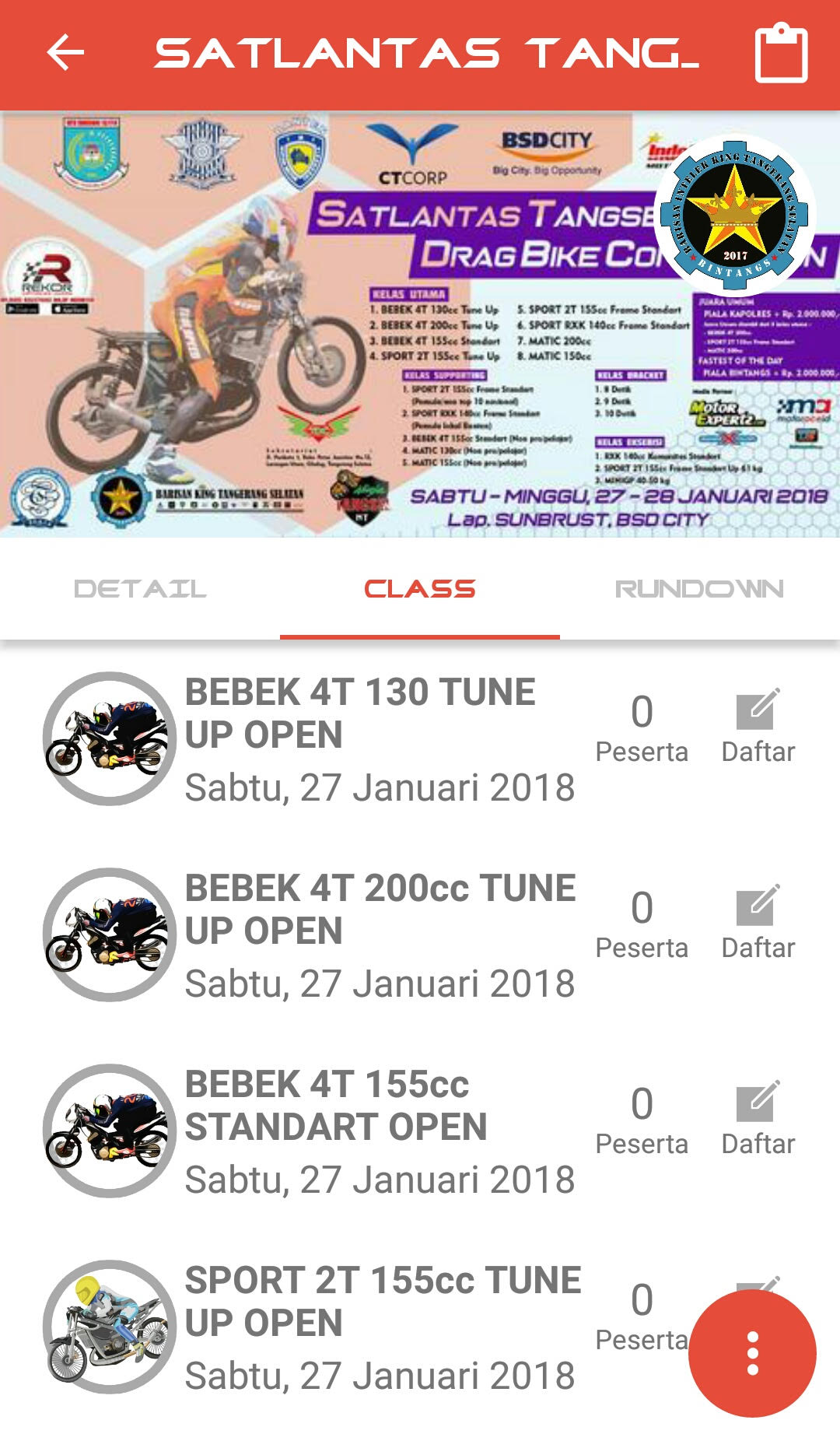Image resolution: width=840 pixels, height=1441 pixels.
Task: Register via Daftar for BEBEK 4T 200cc
Action: [758, 923]
